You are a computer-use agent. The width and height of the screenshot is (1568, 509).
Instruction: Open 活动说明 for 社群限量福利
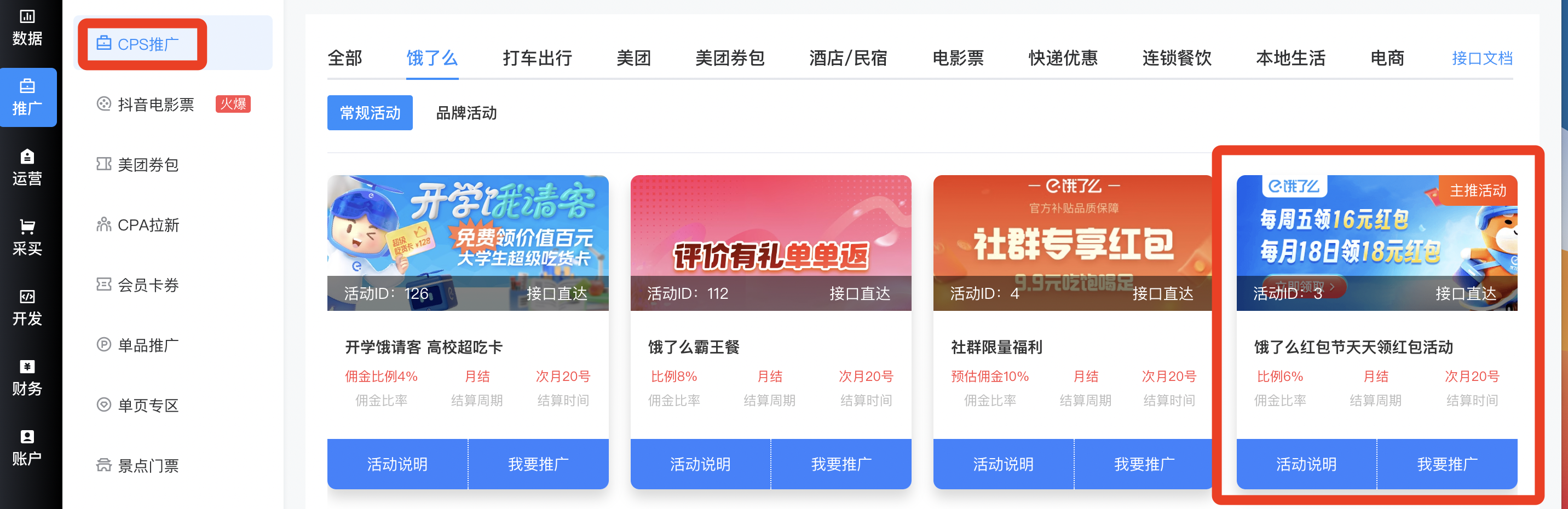[1003, 464]
